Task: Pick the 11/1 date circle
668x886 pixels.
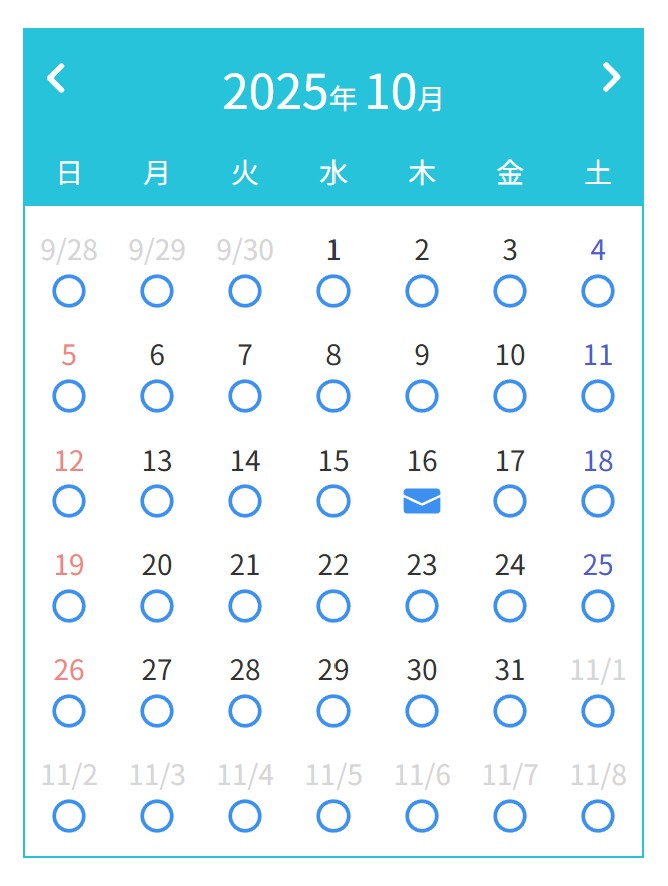Action: [x=597, y=710]
